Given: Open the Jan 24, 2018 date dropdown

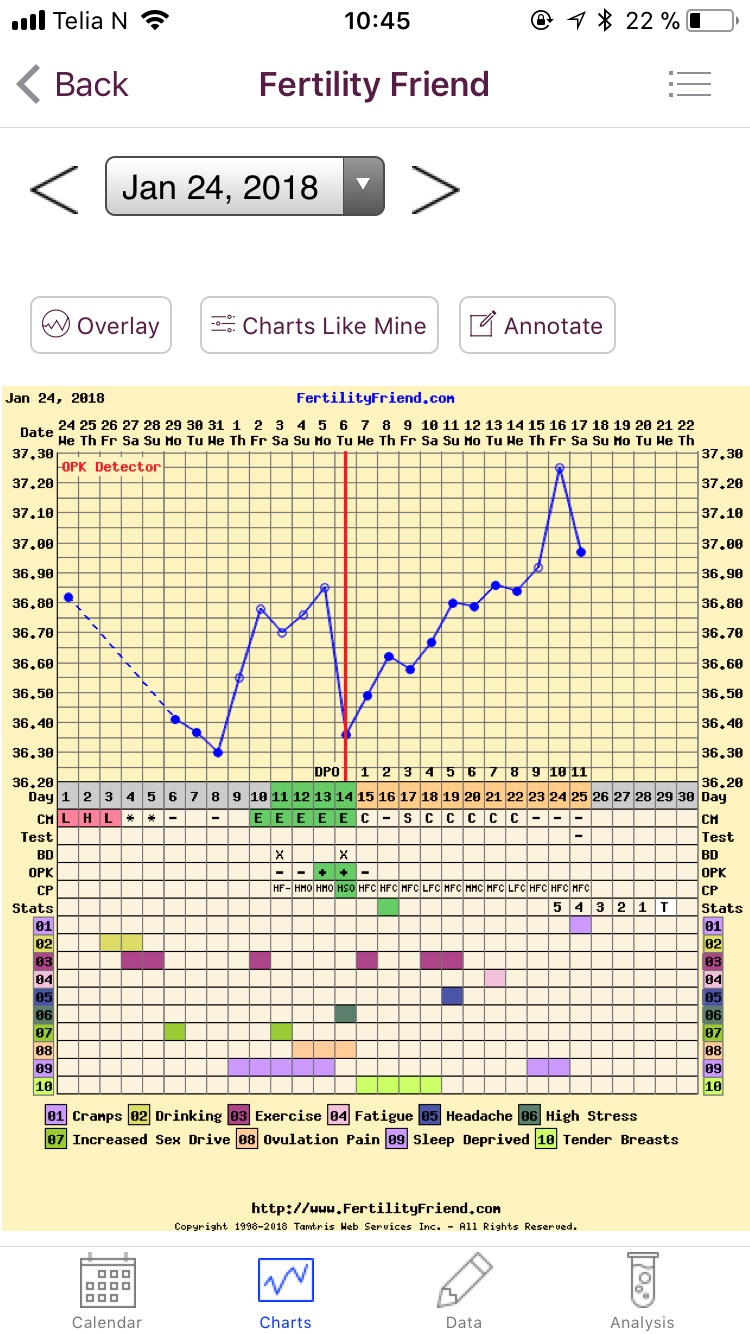Looking at the screenshot, I should click(x=244, y=186).
